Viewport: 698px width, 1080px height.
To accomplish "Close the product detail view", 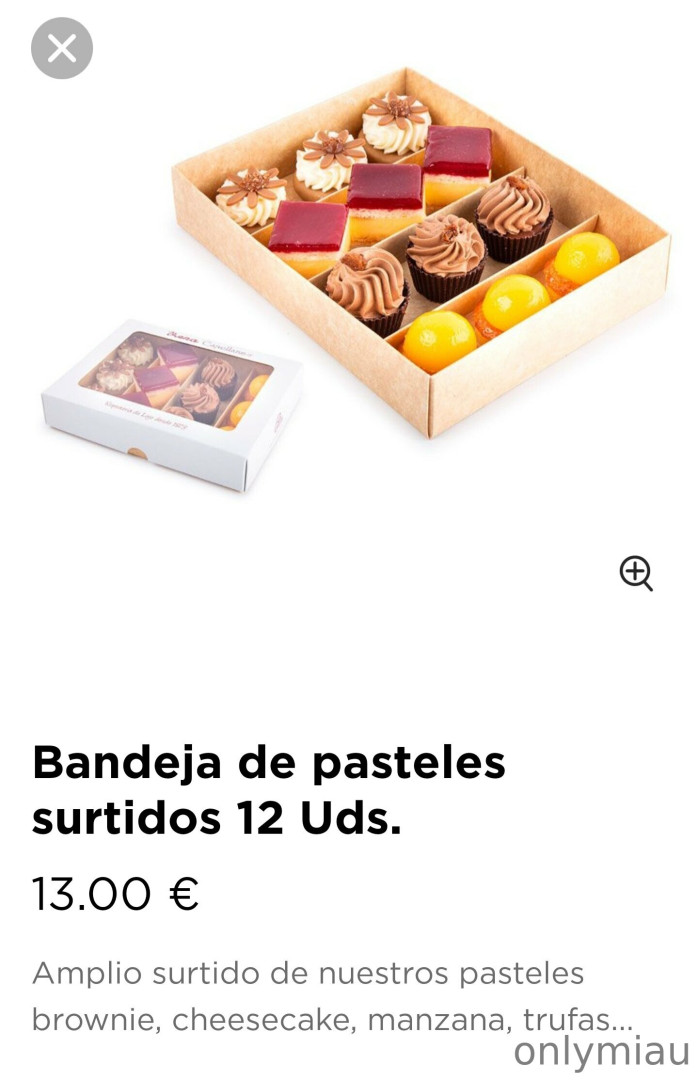I will pyautogui.click(x=62, y=48).
